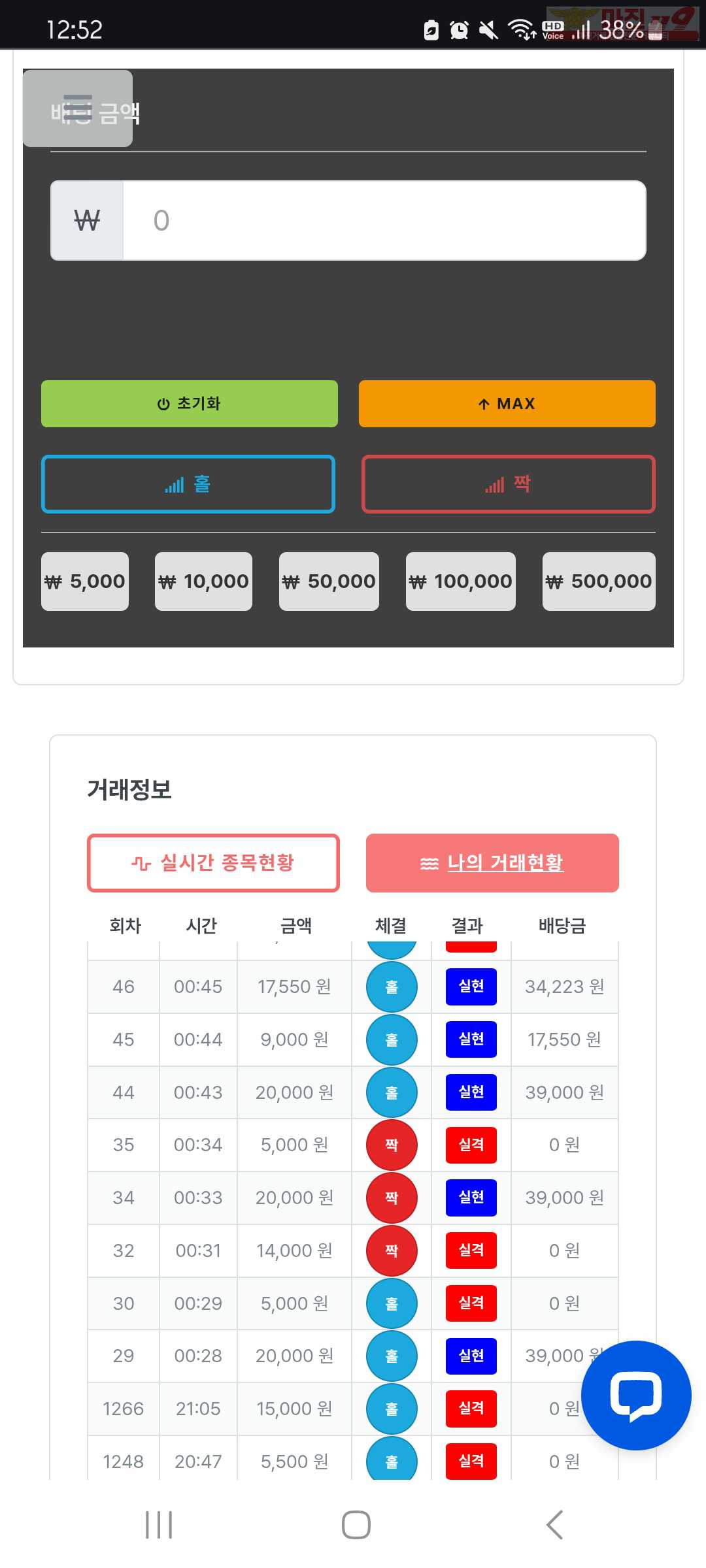Add ₩100,000 to the bet
The image size is (706, 1568).
(x=461, y=581)
